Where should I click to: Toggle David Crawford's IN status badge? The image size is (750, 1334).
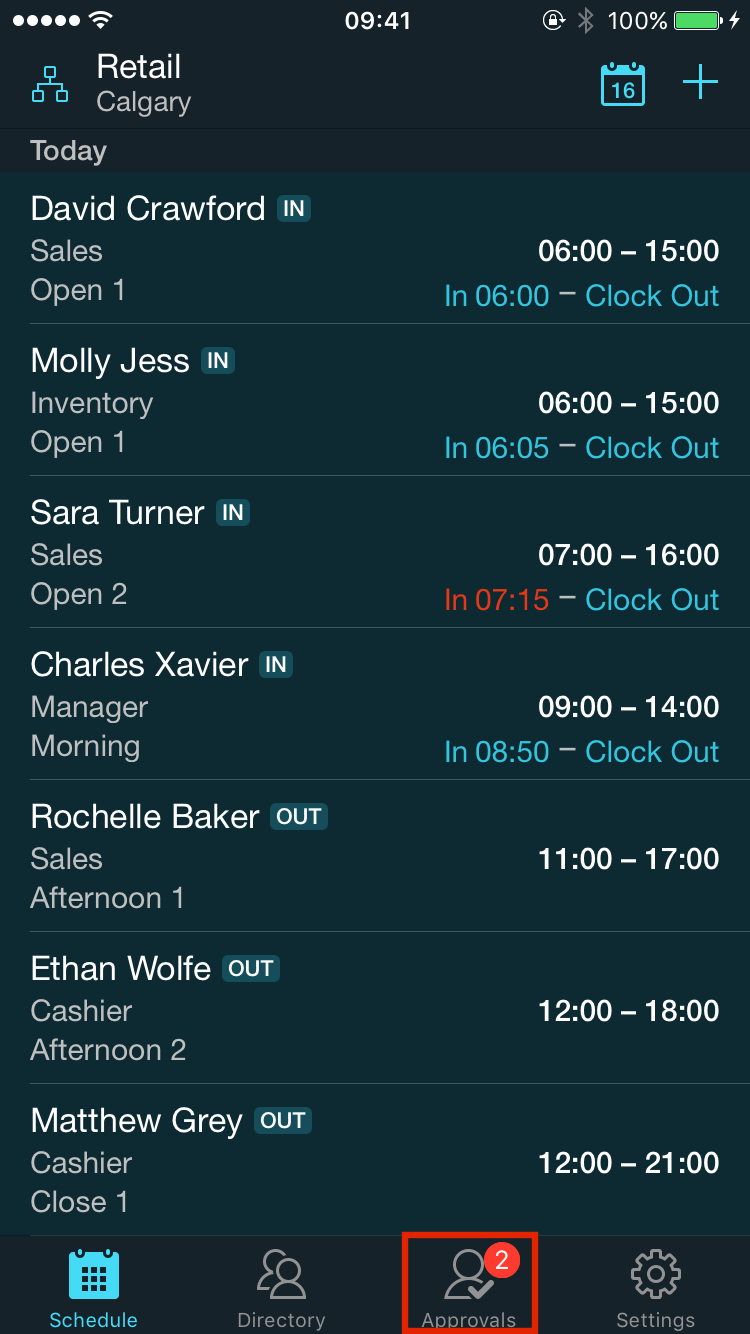point(293,209)
